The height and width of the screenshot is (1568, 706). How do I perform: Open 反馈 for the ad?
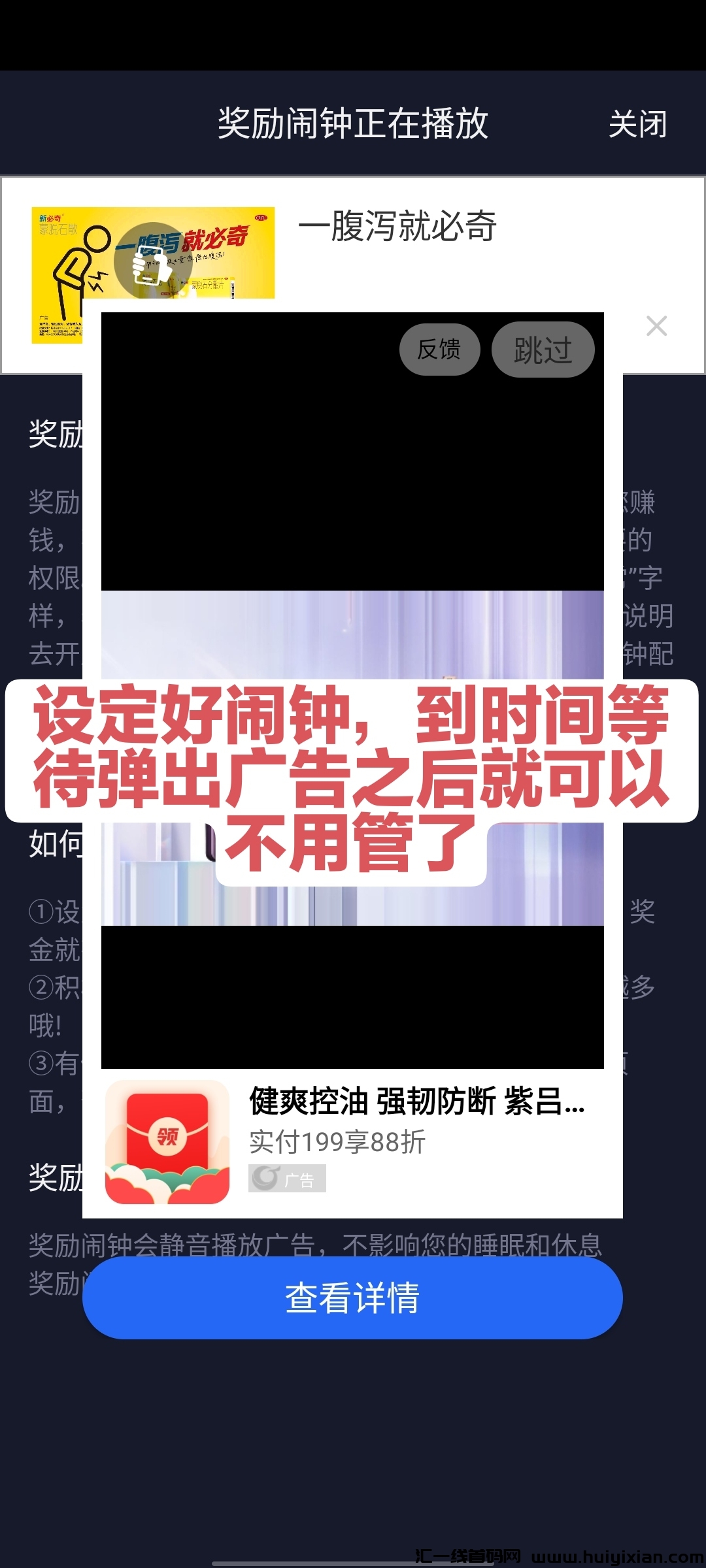coord(439,350)
